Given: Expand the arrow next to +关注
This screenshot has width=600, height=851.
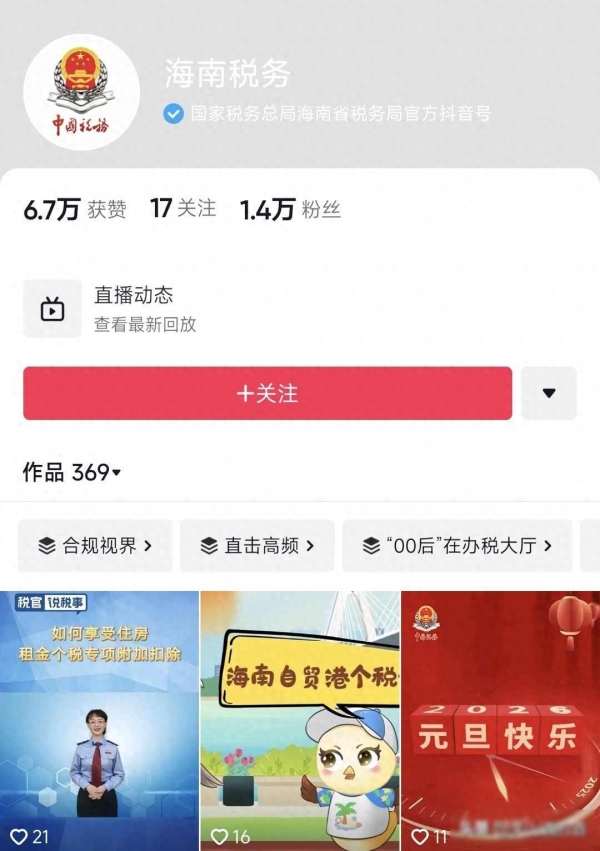Looking at the screenshot, I should click(548, 393).
